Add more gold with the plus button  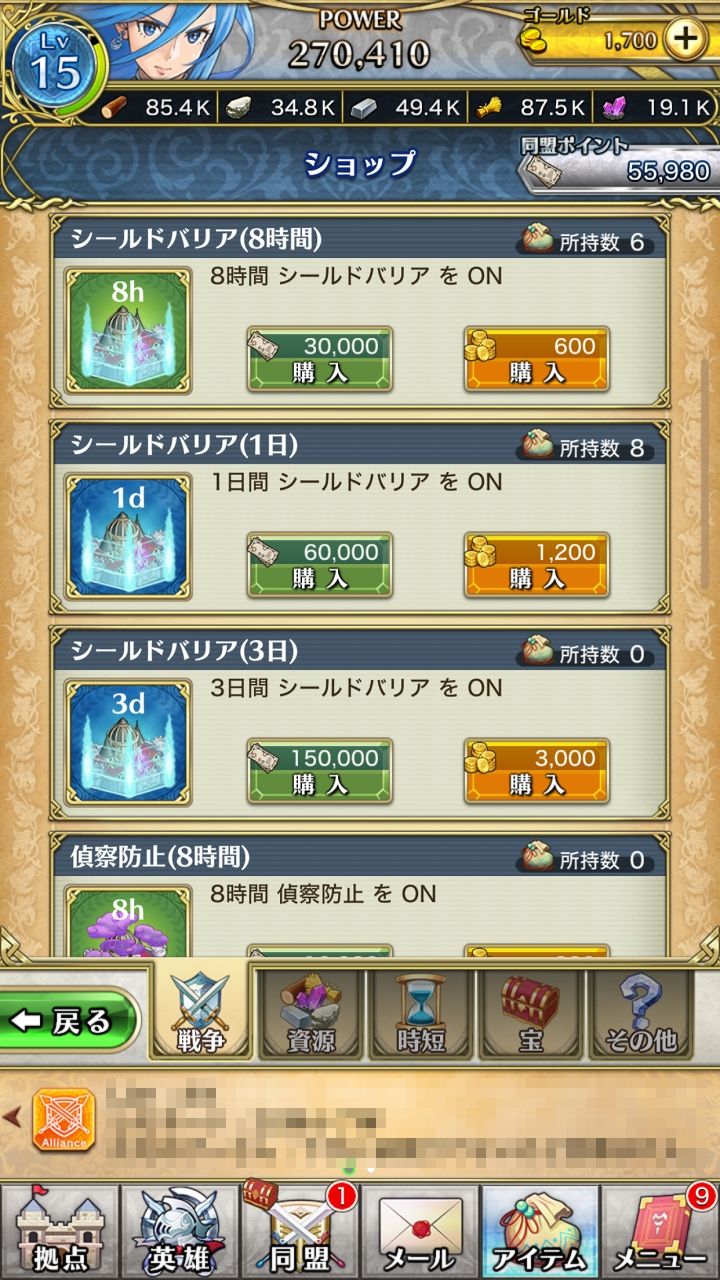pos(685,40)
